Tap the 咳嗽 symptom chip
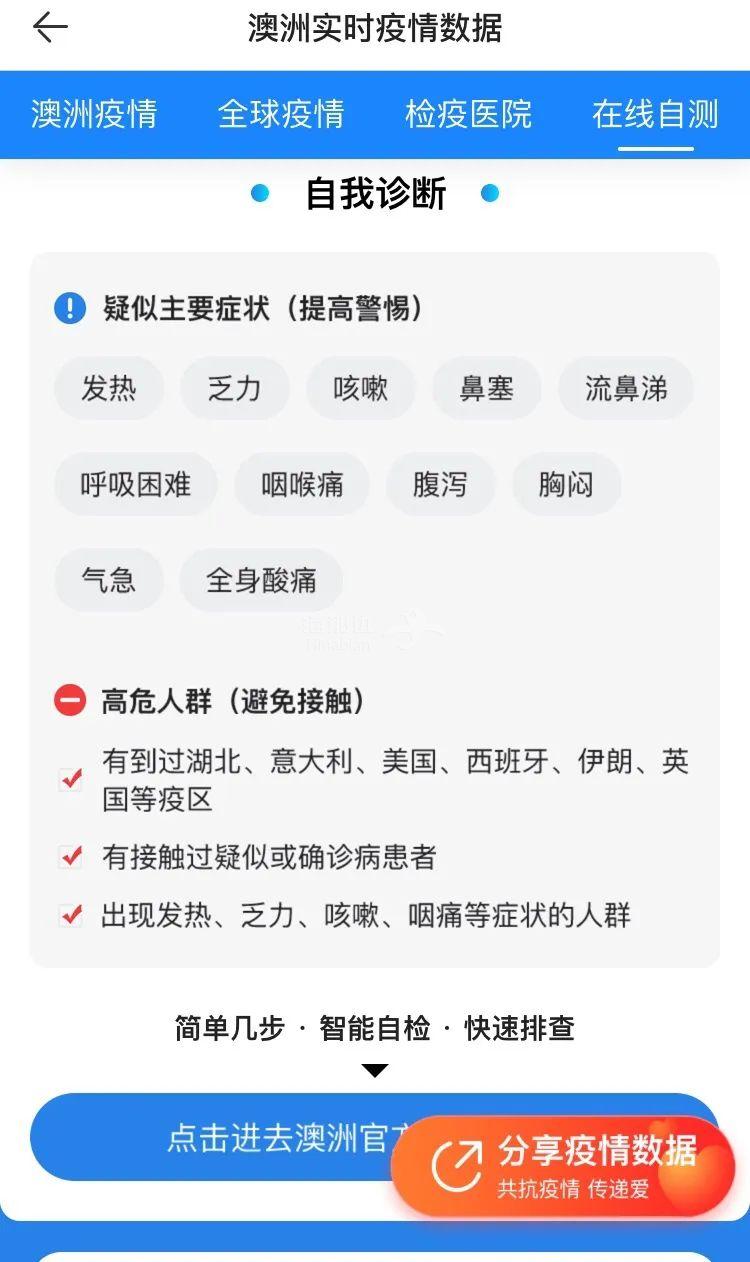 361,388
